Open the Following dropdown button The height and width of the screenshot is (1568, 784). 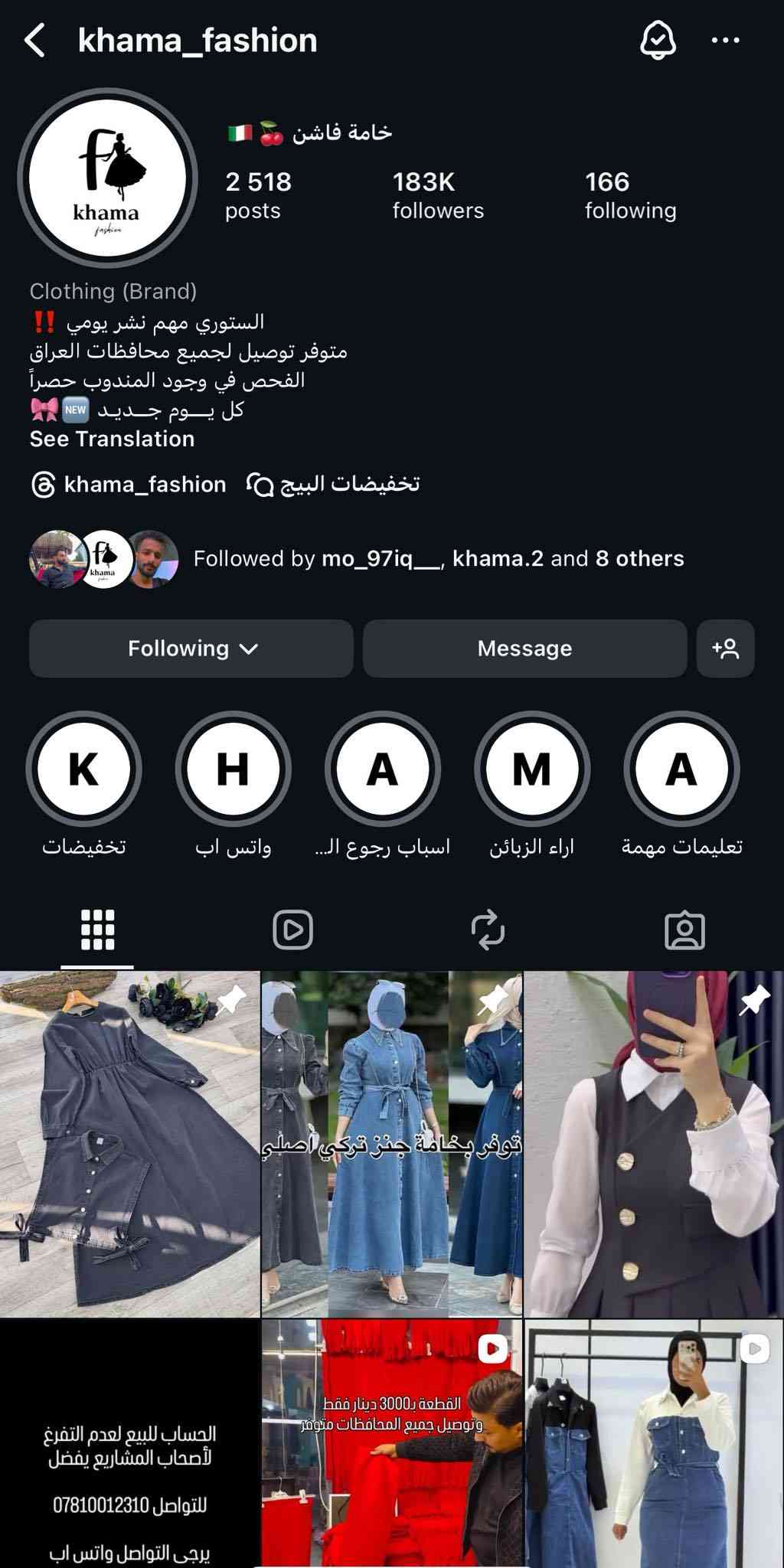click(191, 648)
